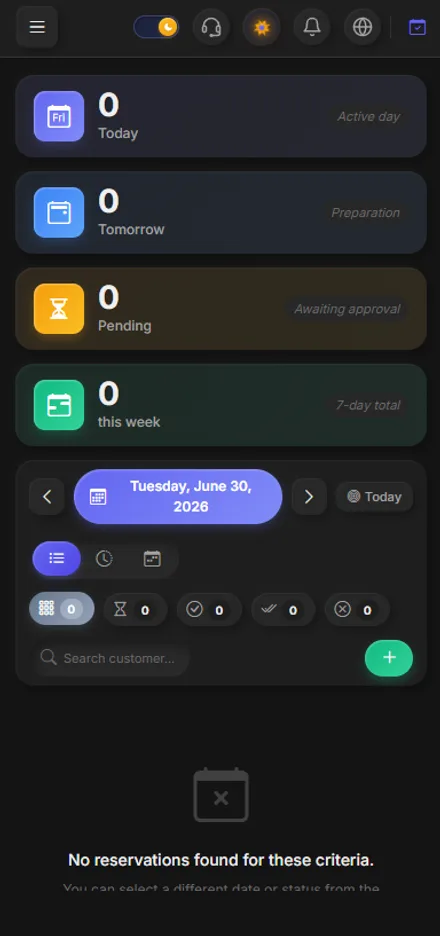Viewport: 440px width, 936px height.
Task: Open the Tomorrow reservations card
Action: click(x=221, y=213)
